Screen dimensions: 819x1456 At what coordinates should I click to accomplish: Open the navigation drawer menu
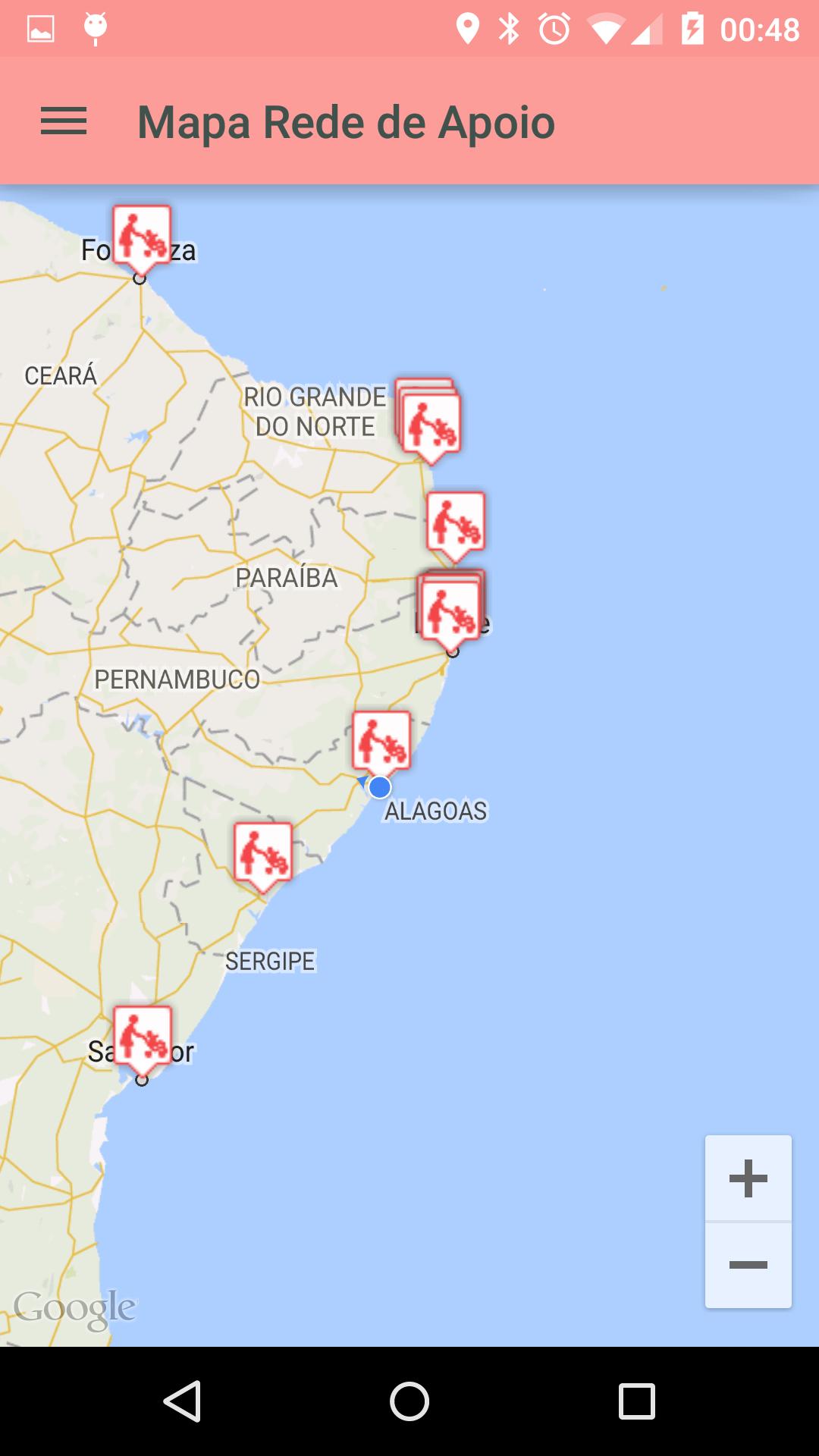pos(64,121)
